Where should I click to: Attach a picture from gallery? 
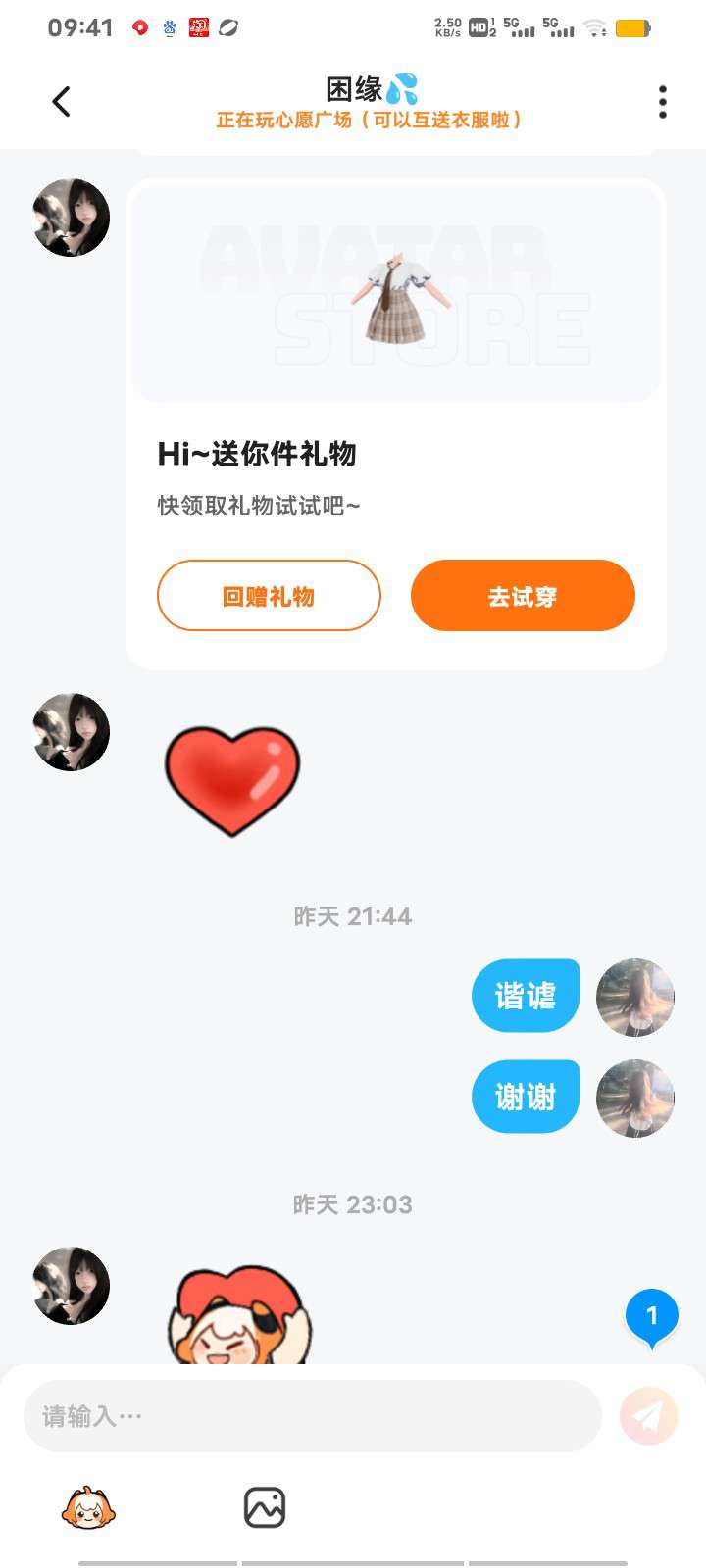coord(264,1507)
